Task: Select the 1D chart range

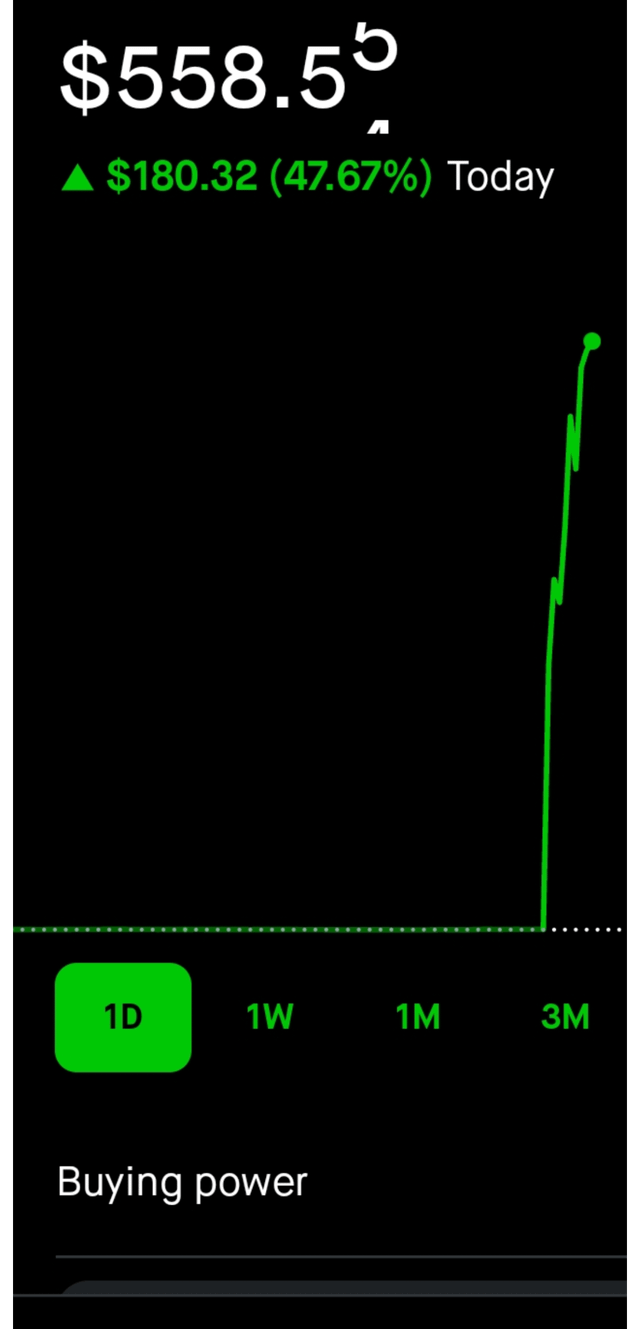Action: pos(123,1017)
